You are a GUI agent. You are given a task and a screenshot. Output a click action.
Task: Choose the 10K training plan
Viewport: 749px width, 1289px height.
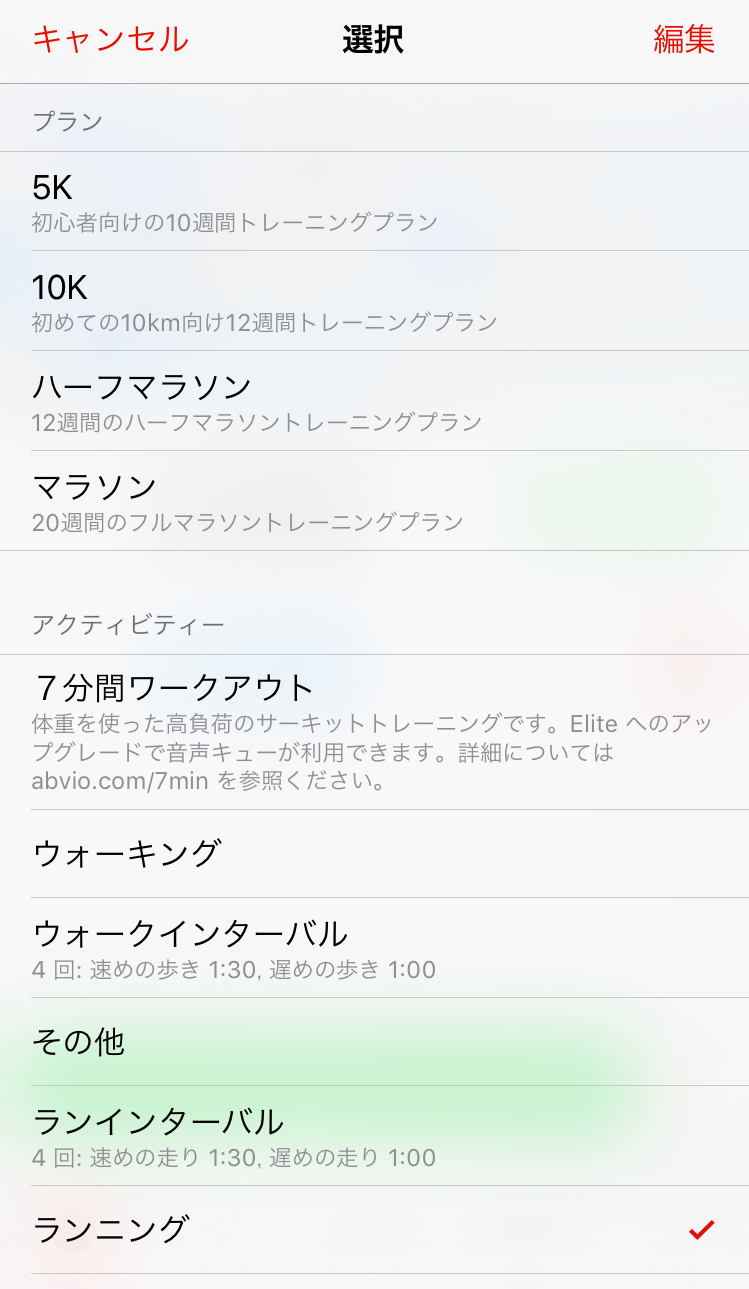(x=374, y=301)
